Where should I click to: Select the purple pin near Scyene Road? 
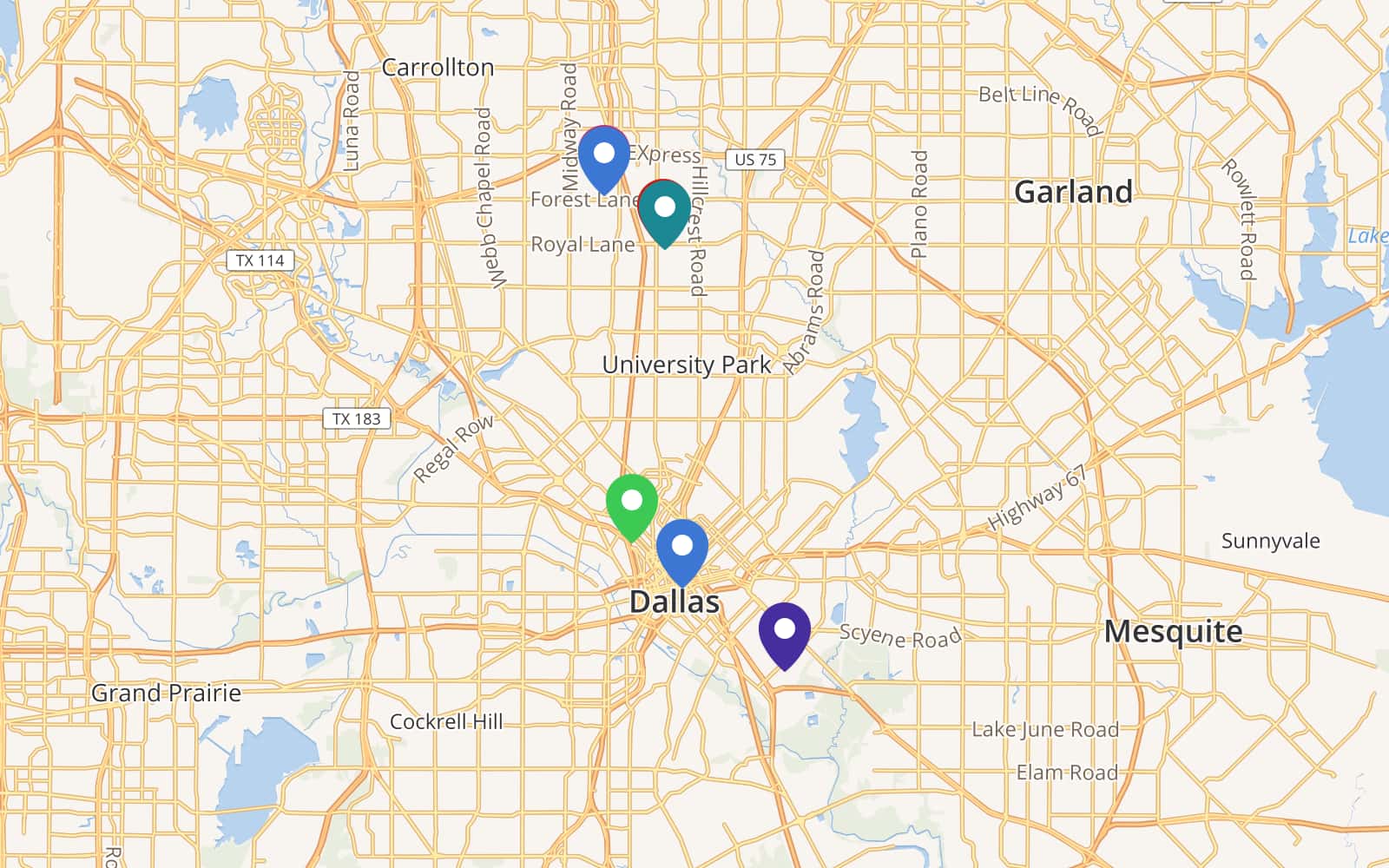[x=784, y=631]
